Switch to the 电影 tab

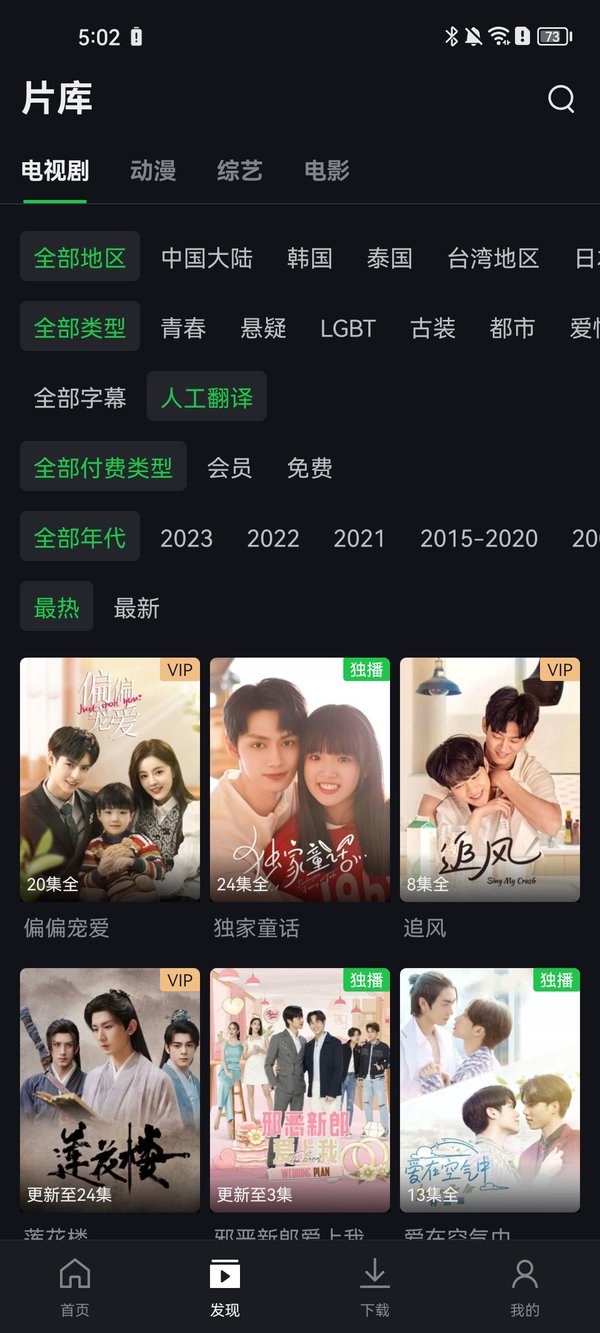327,171
